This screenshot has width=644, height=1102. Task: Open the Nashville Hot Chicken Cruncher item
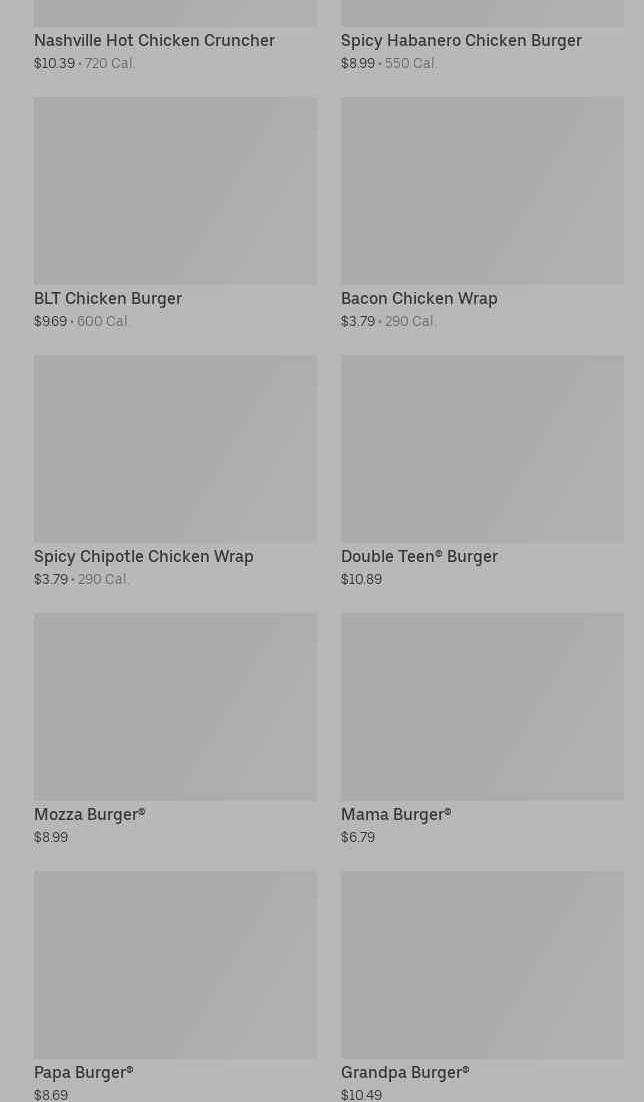point(154,40)
